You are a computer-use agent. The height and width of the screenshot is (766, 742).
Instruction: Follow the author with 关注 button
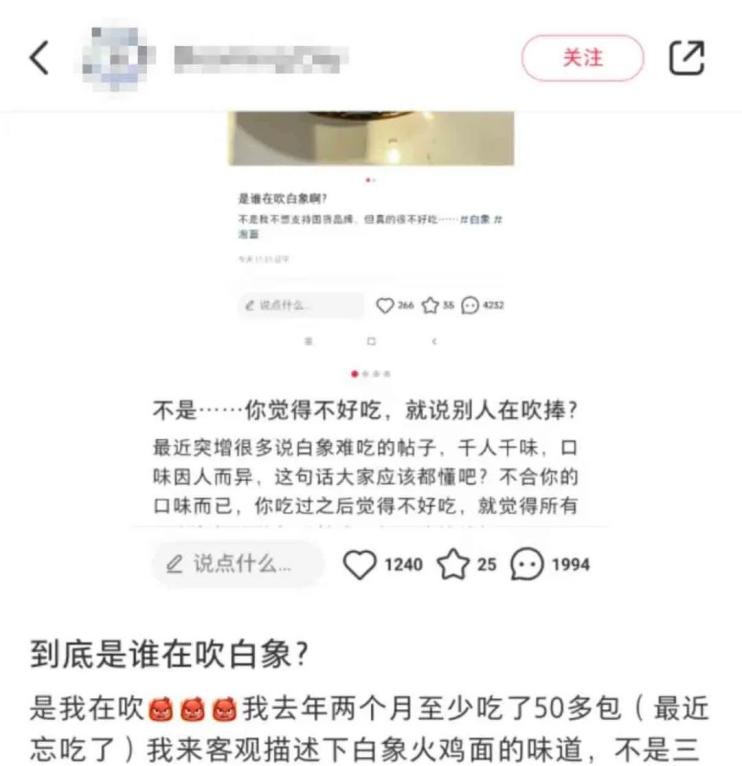(582, 58)
